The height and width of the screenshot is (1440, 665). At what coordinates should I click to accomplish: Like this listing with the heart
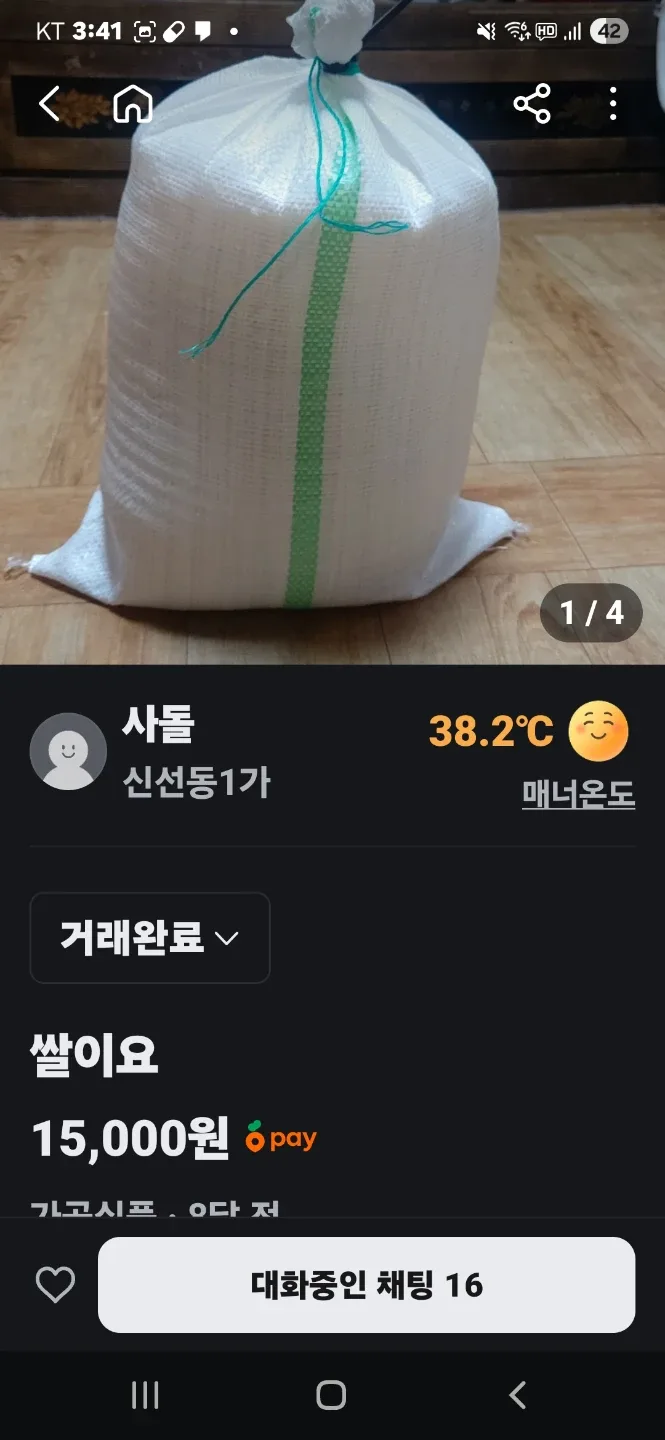(x=55, y=1285)
